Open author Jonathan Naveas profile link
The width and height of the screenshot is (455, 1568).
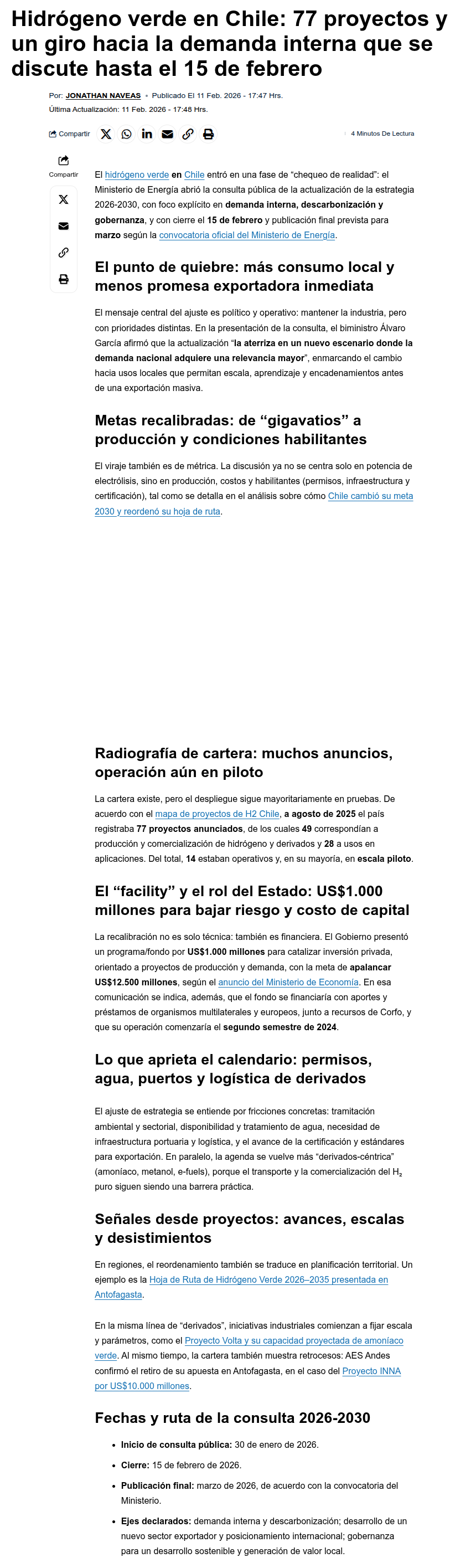tap(103, 96)
